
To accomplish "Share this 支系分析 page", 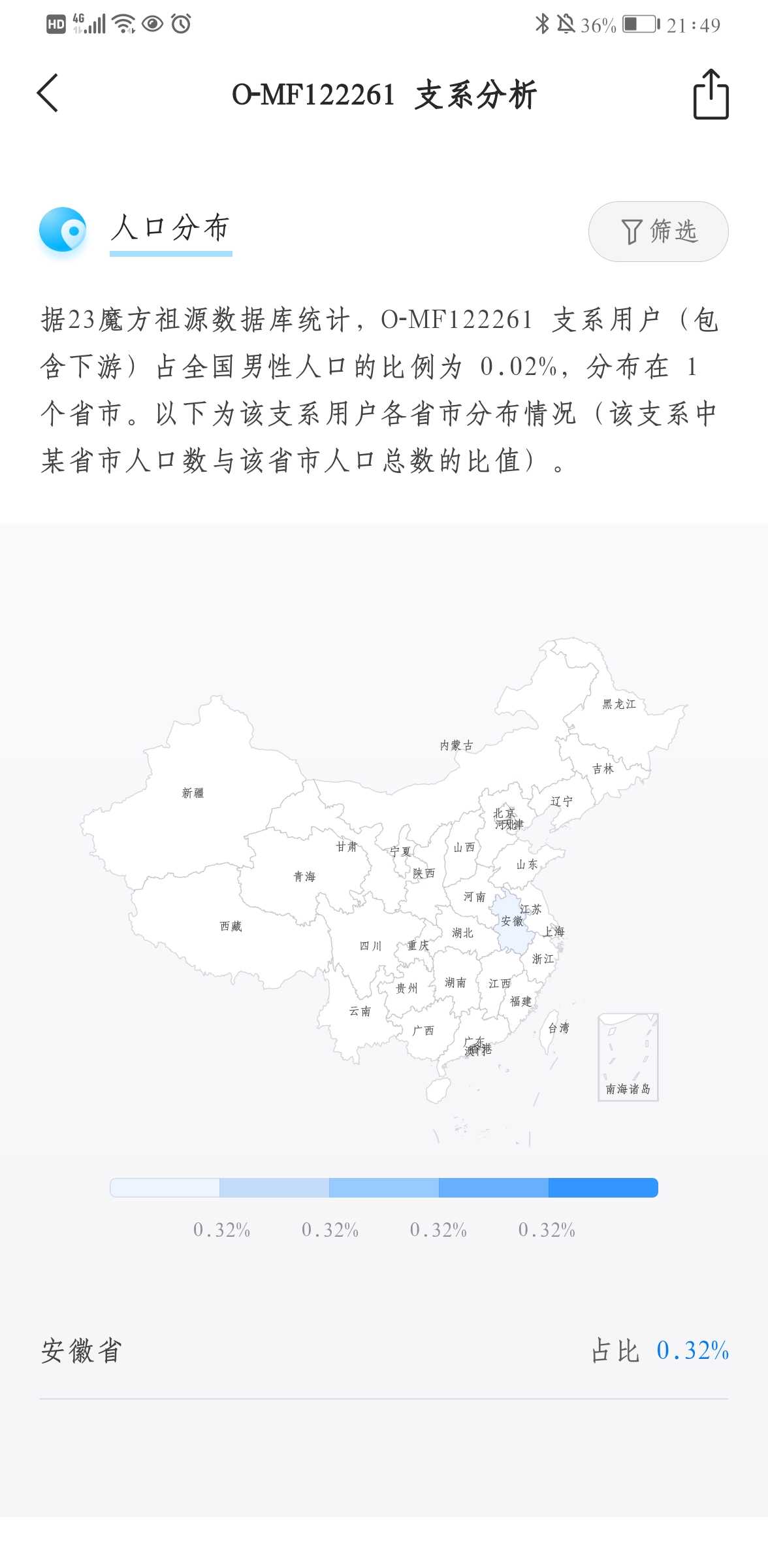I will (711, 95).
